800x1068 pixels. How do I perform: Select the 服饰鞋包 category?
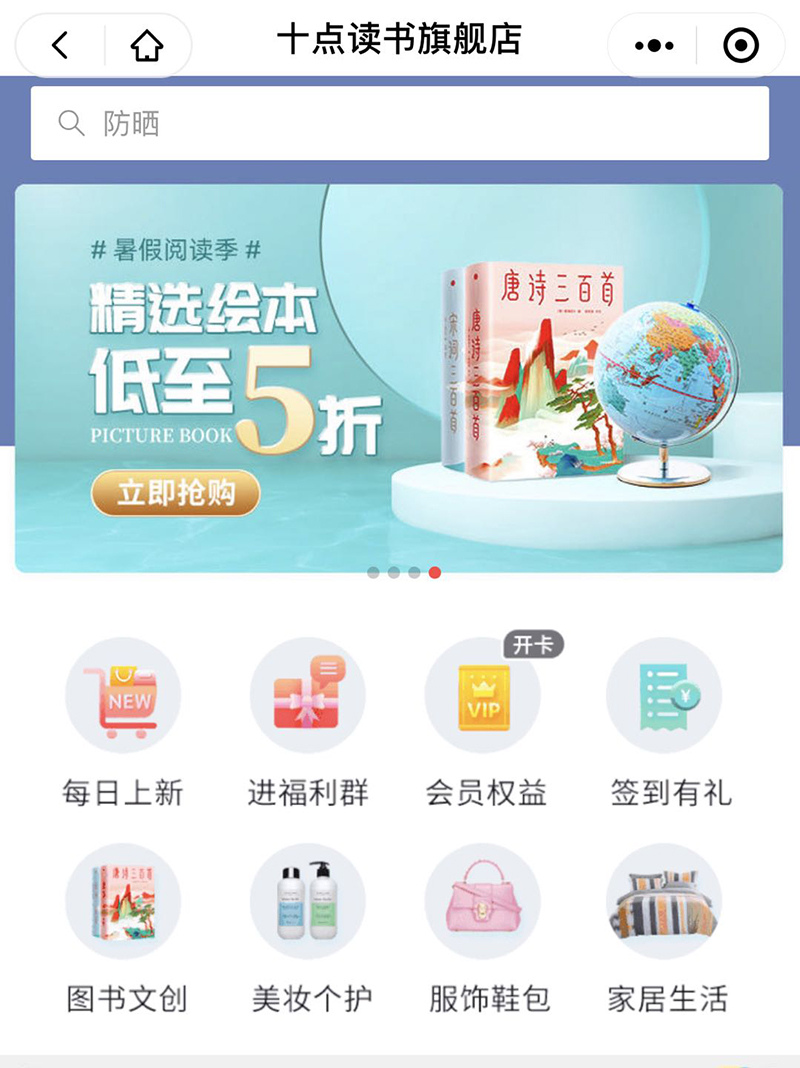(486, 925)
